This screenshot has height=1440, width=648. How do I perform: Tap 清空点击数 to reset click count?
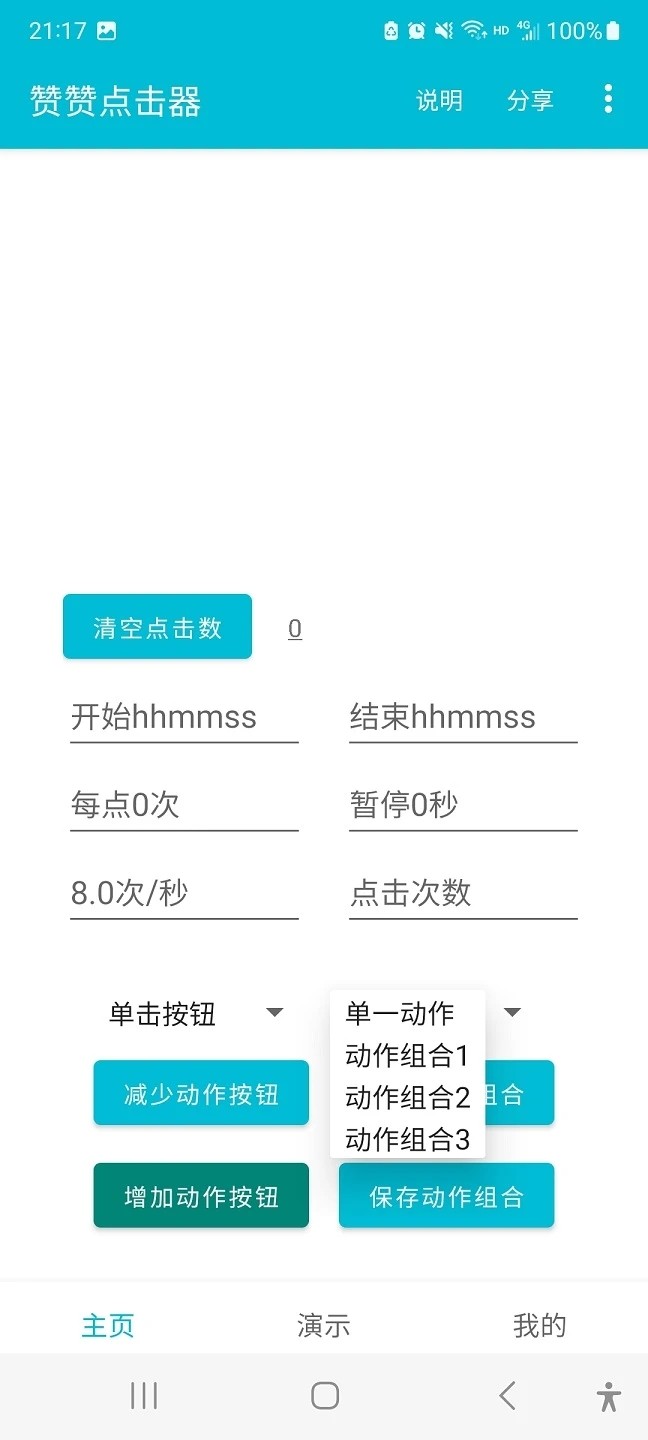tap(157, 627)
